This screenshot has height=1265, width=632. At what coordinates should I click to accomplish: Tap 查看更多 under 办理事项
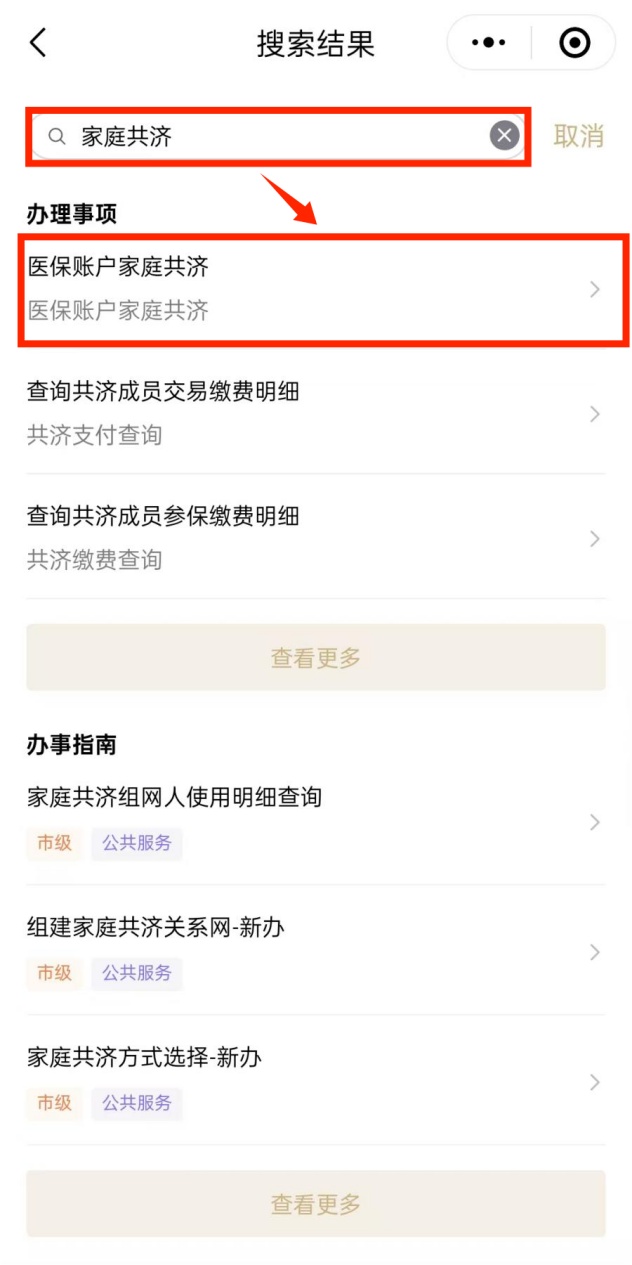(316, 657)
